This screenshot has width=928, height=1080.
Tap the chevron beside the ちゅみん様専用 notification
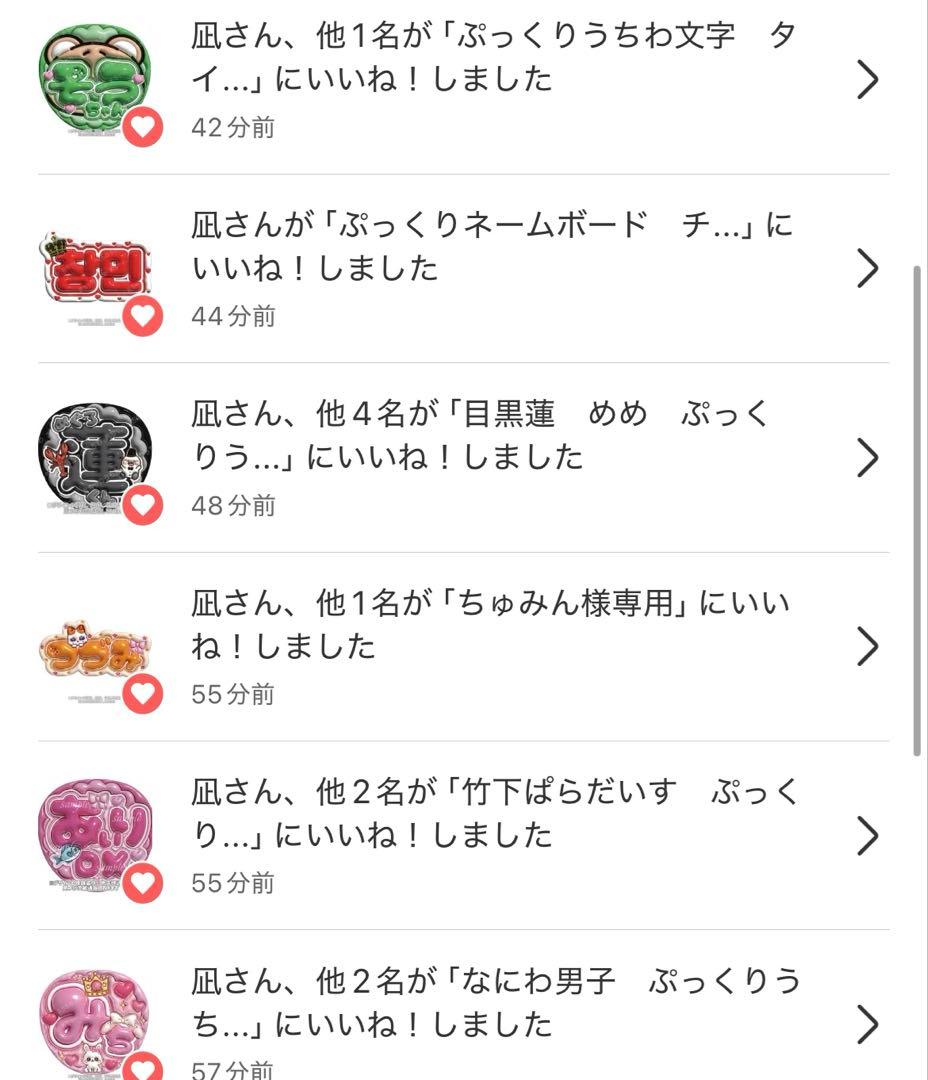coord(866,645)
